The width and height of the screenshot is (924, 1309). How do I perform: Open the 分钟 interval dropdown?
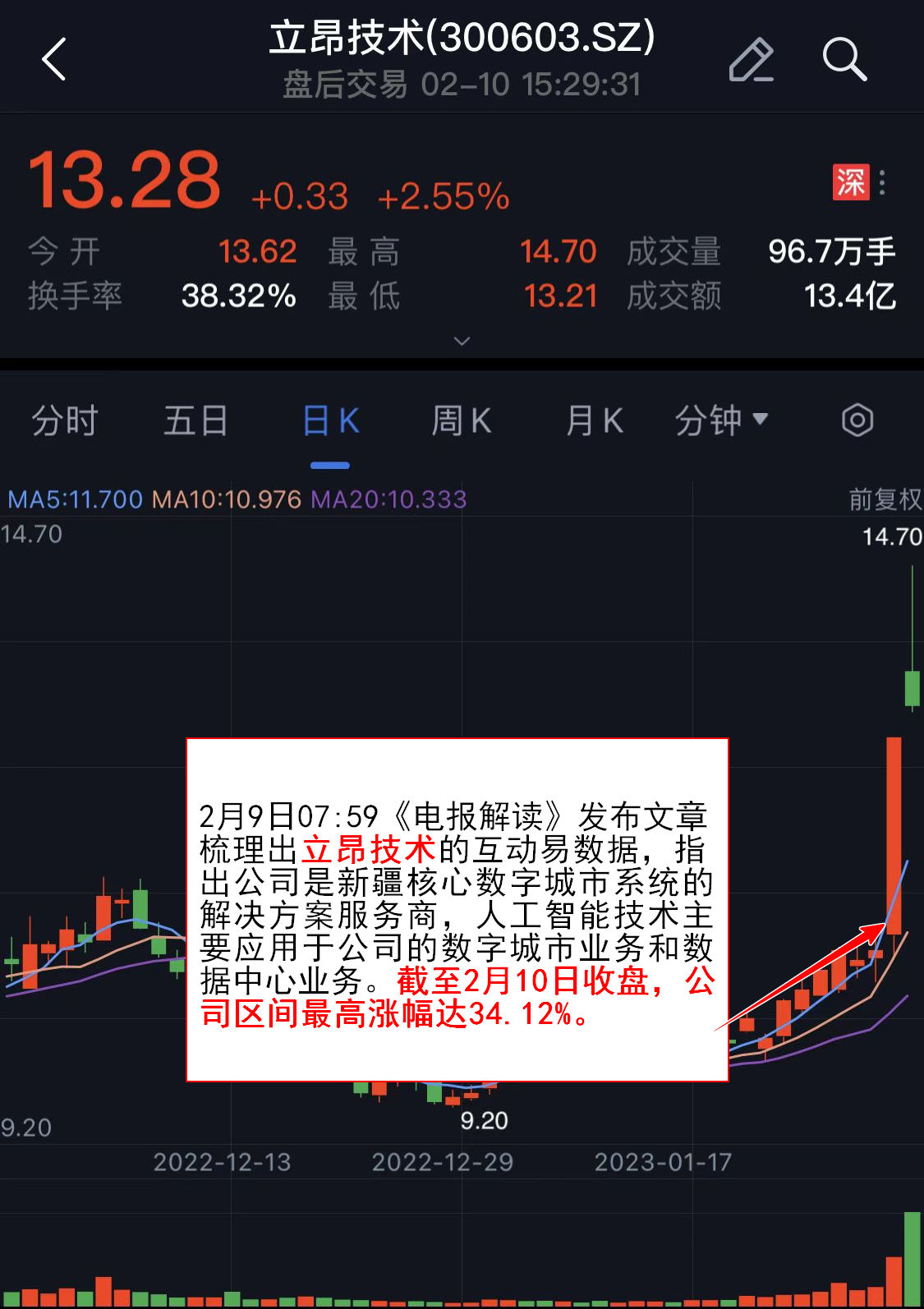[x=721, y=420]
